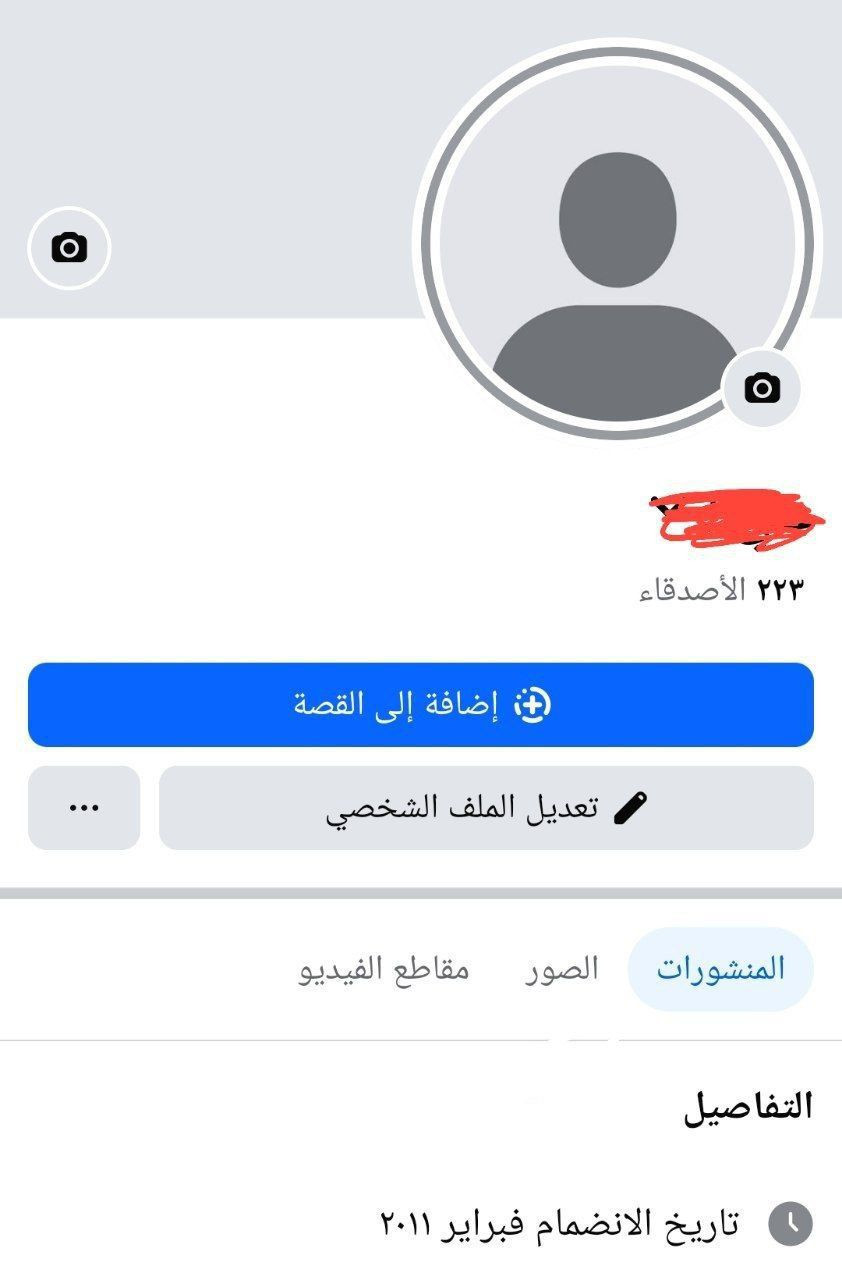Open the ٢٢٣ الأصدقاء friends list
Image resolution: width=842 pixels, height=1280 pixels.
point(721,590)
